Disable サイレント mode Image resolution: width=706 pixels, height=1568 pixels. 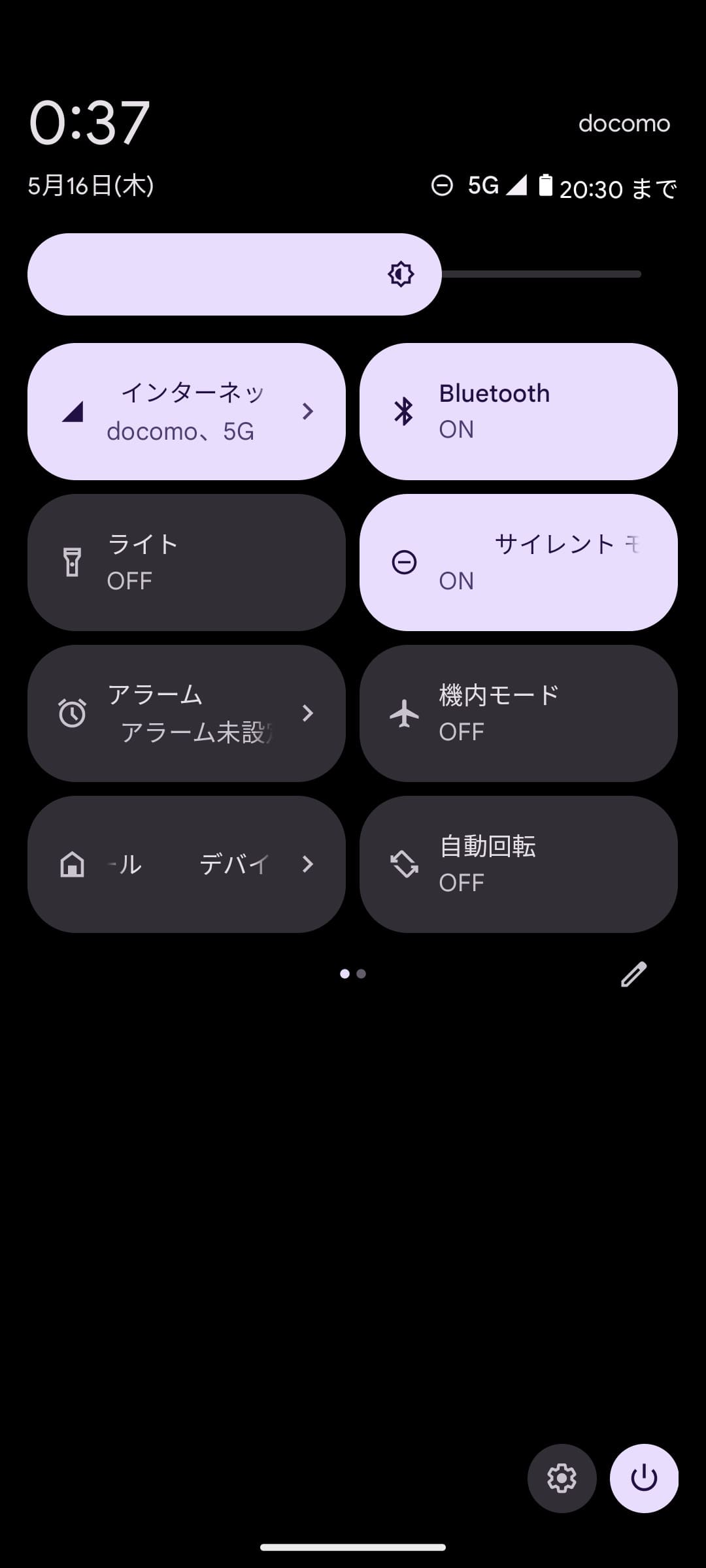click(x=516, y=563)
